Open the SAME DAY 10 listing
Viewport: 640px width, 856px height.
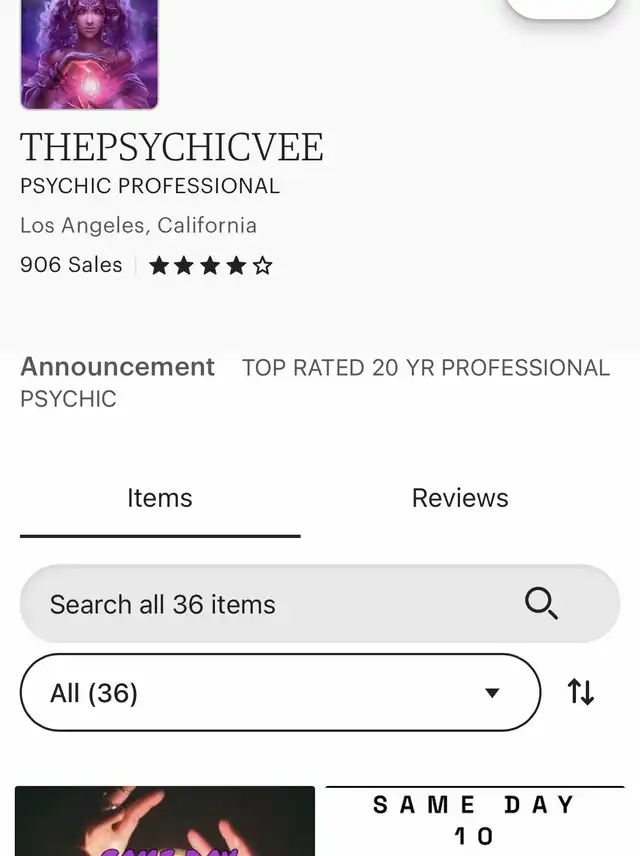pyautogui.click(x=474, y=820)
